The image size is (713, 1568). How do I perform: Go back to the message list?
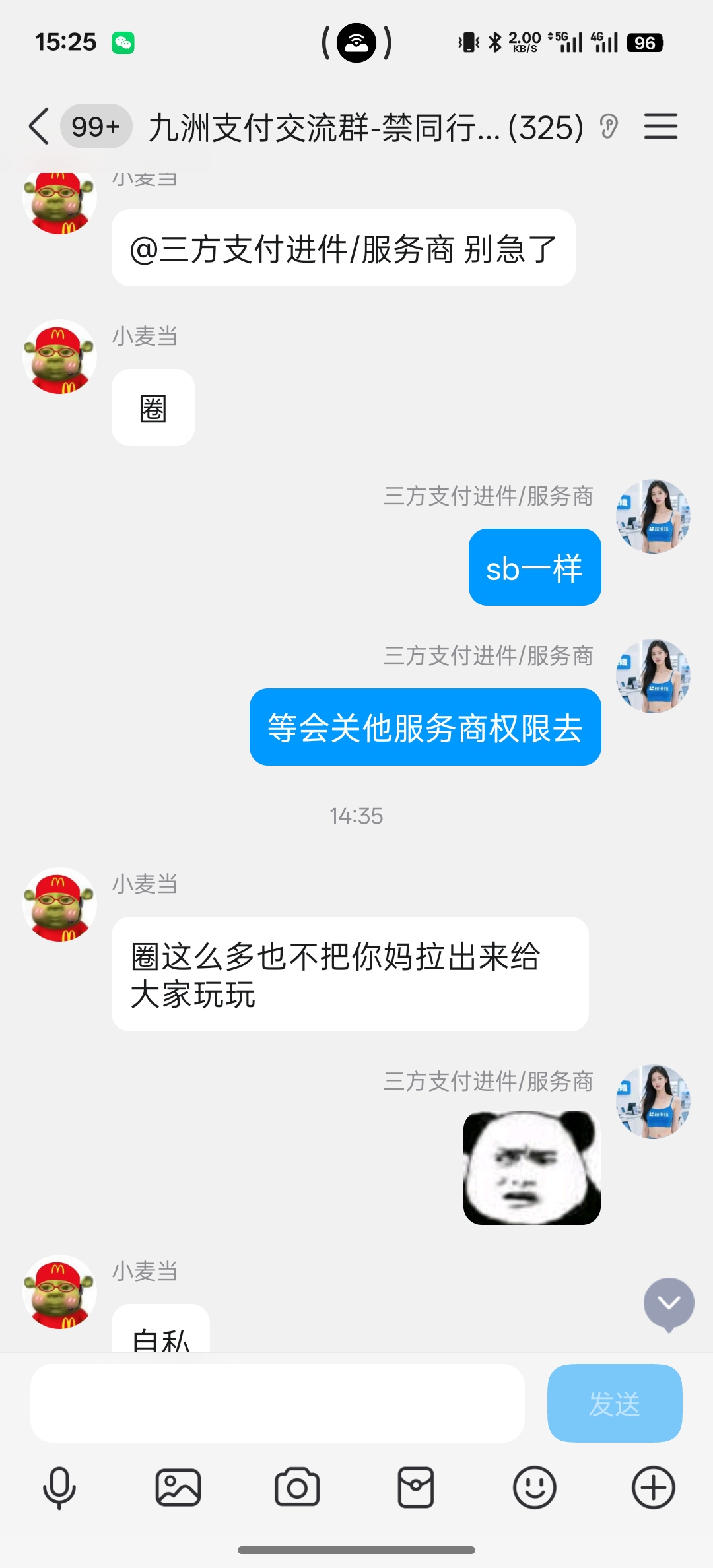tap(40, 126)
